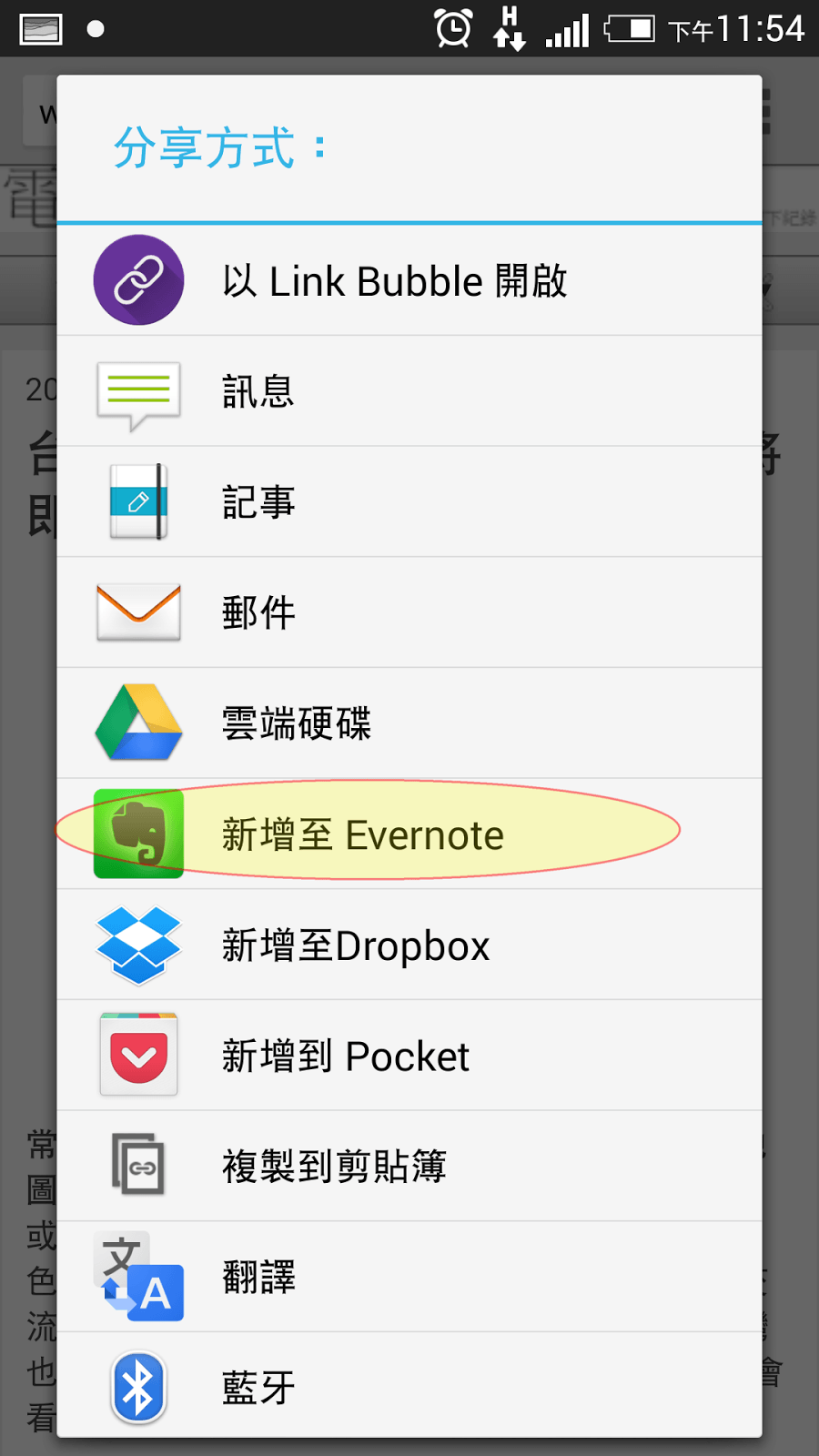The image size is (819, 1456).
Task: Choose 複製到剪貼簿 copy to clipboard
Action: tap(409, 1167)
